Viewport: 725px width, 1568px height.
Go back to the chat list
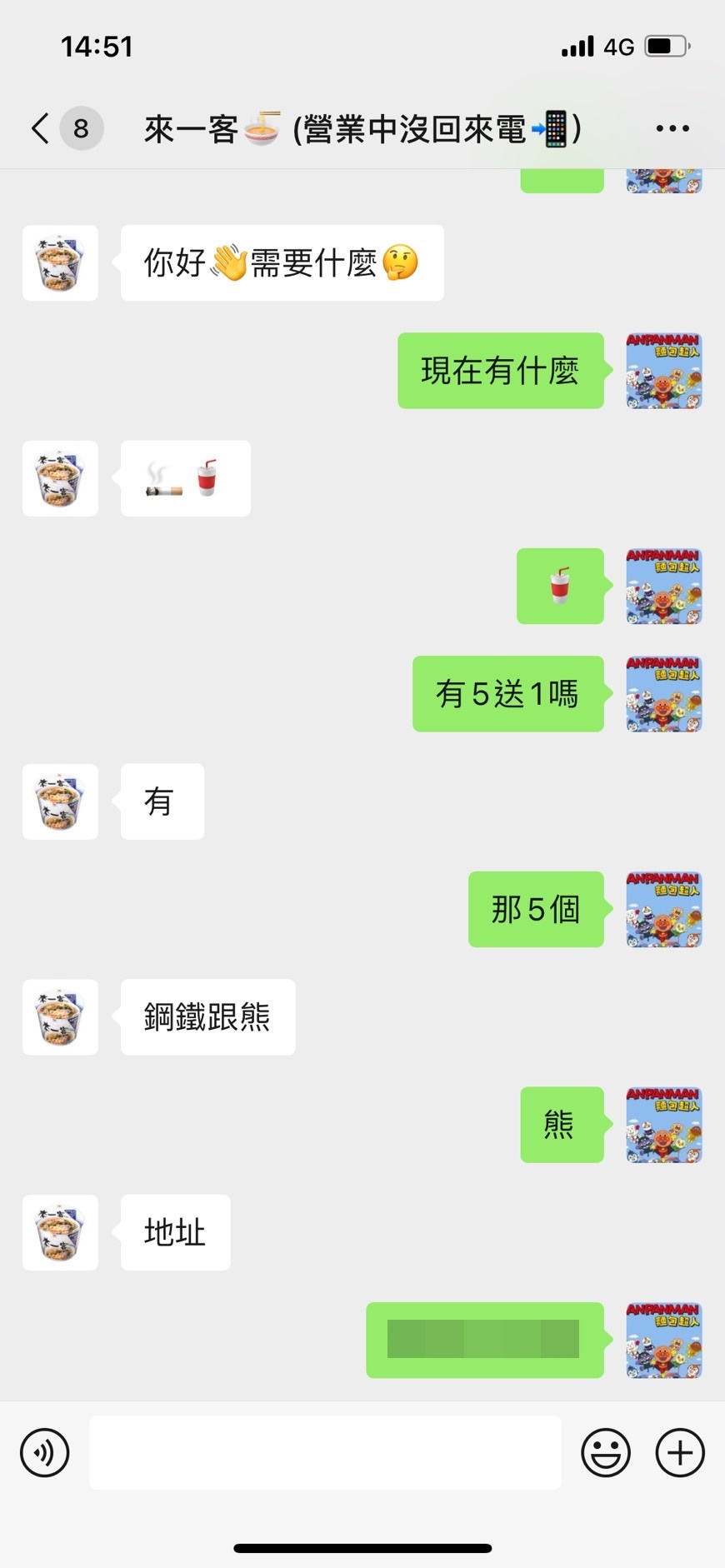click(x=40, y=128)
